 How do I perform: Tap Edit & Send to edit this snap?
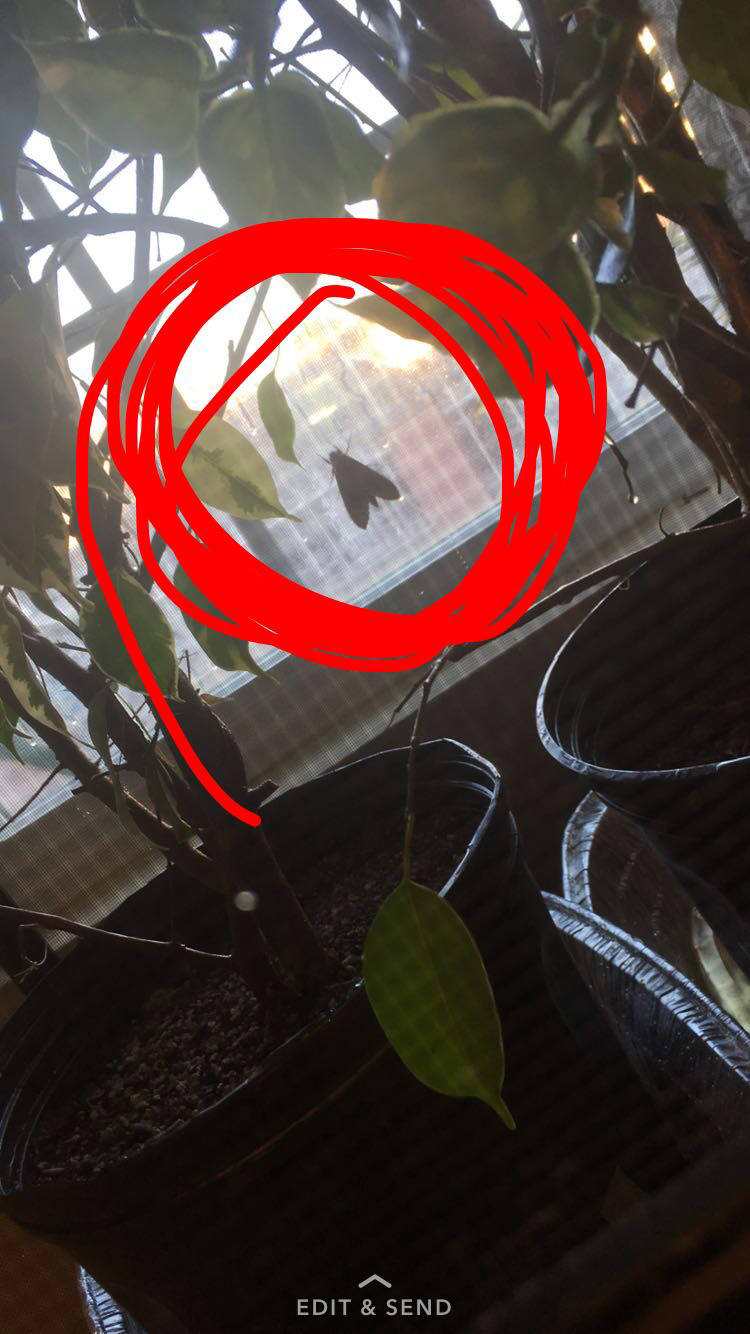[374, 1305]
